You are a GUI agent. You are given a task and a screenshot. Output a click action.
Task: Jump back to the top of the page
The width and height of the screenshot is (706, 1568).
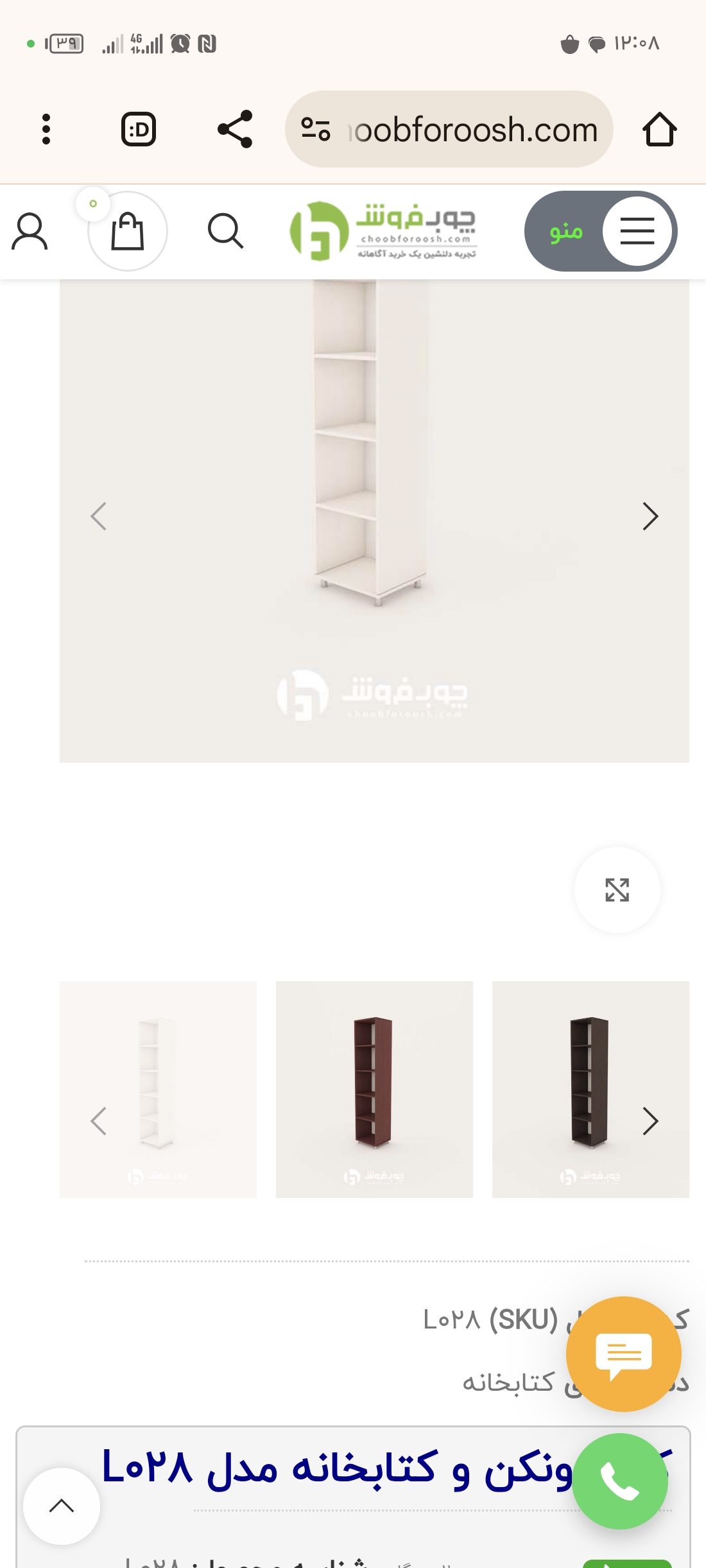click(x=62, y=1506)
